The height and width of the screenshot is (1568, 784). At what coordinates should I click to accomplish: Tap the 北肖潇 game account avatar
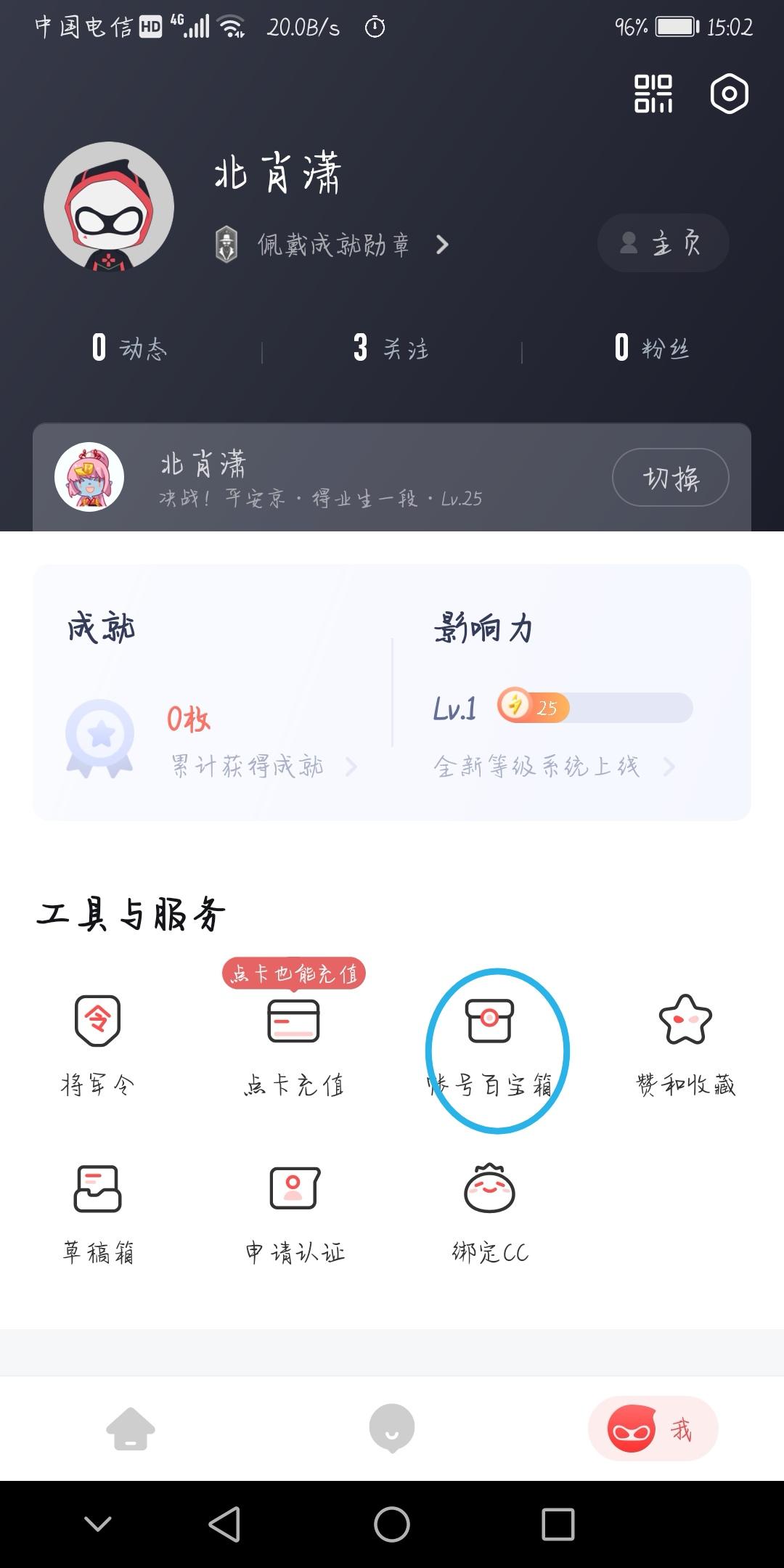coord(89,477)
